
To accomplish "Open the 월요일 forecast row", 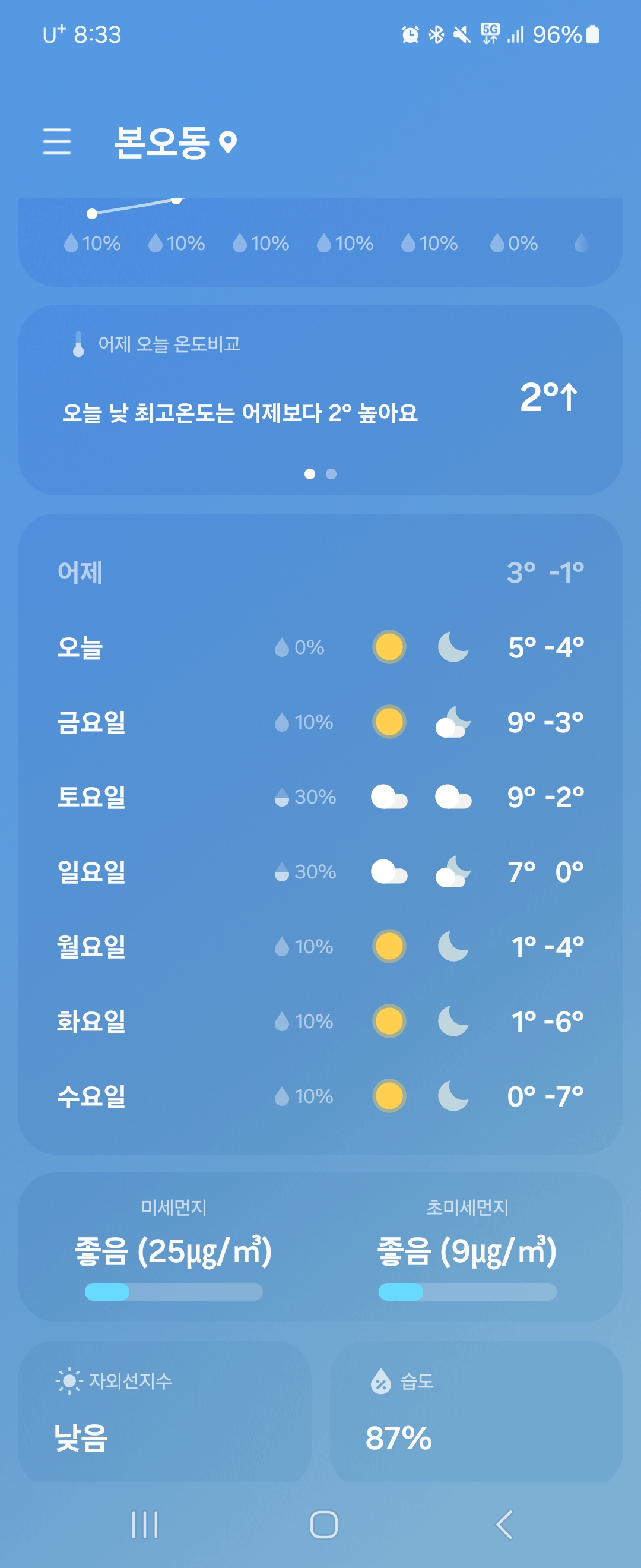I will [320, 947].
